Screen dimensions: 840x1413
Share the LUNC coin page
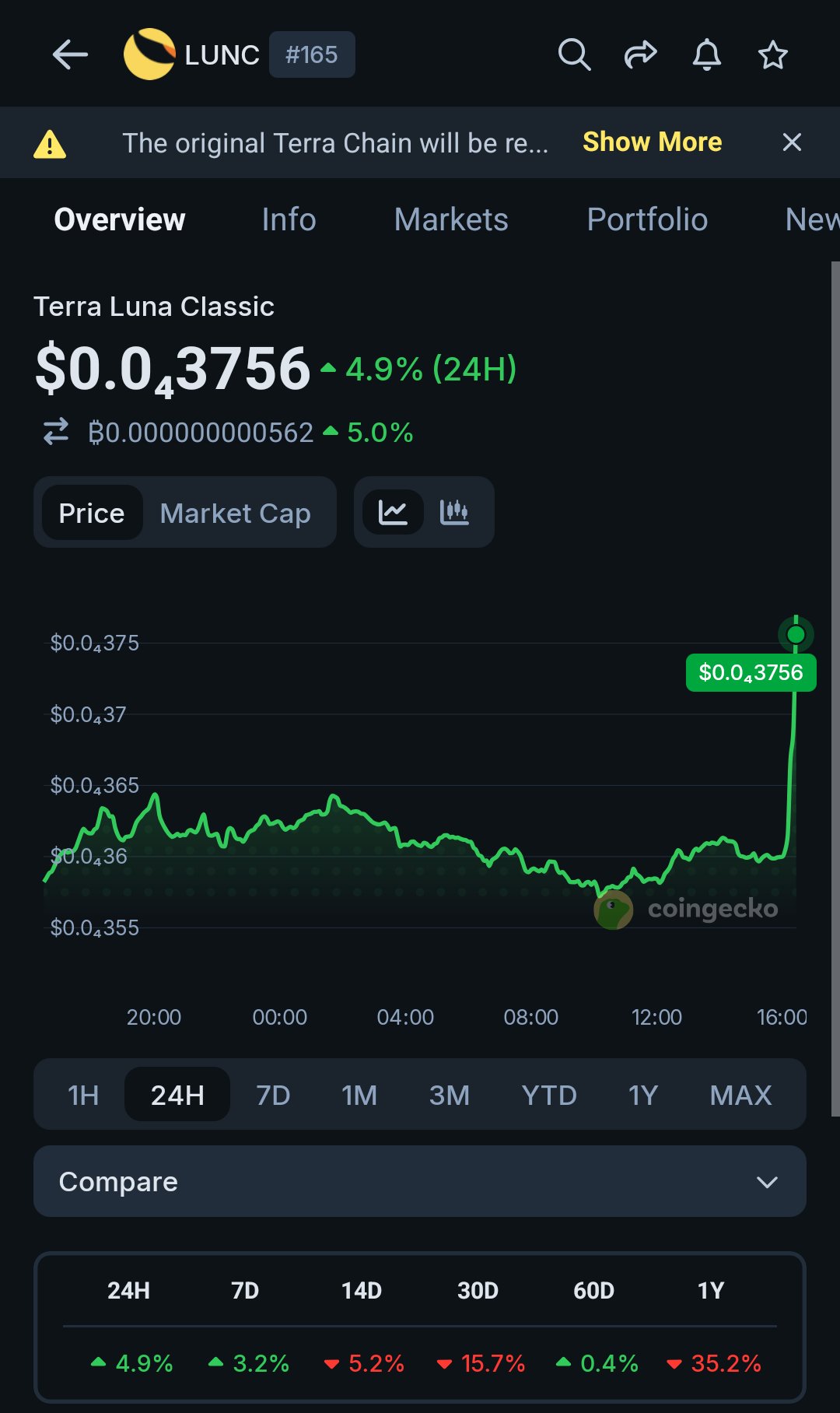[640, 55]
